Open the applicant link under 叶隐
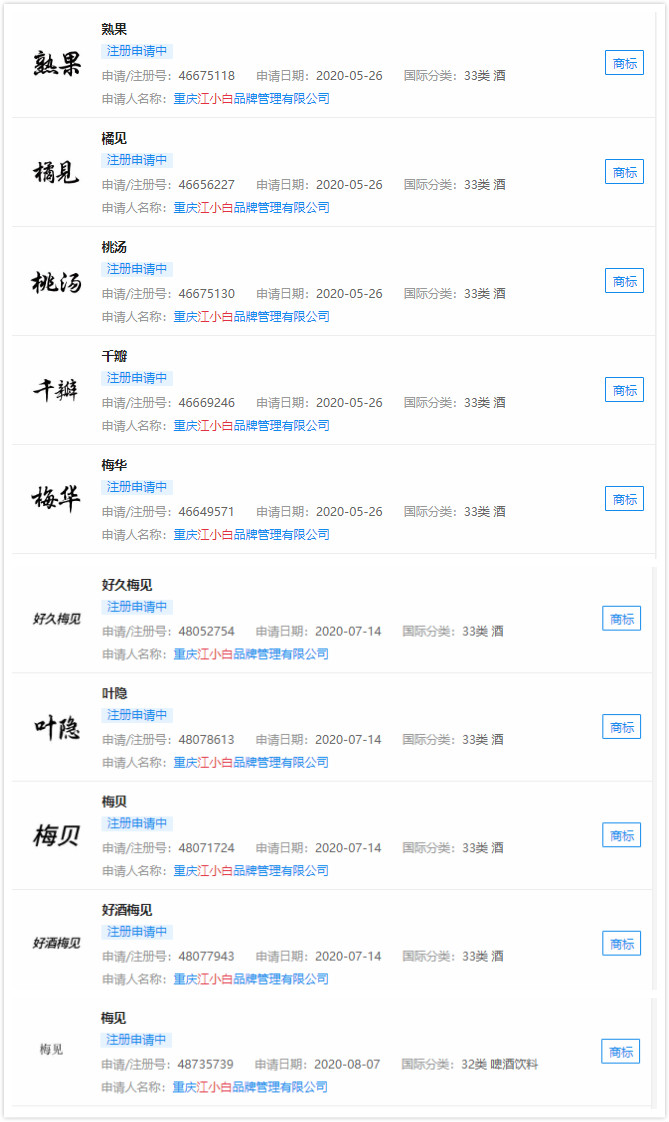Image resolution: width=669 pixels, height=1122 pixels. 251,763
